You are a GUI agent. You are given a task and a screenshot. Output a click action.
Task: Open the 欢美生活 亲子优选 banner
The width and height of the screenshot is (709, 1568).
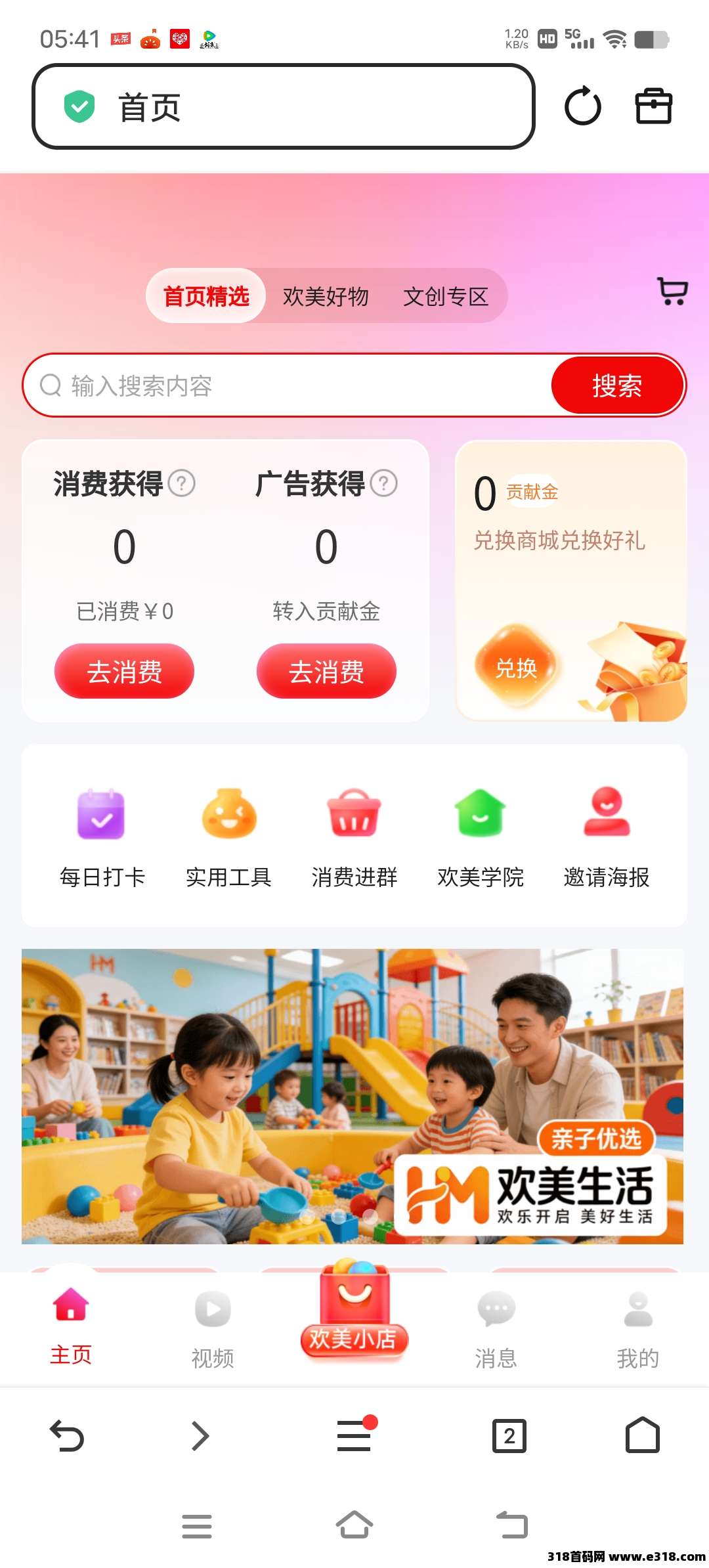[x=353, y=1096]
